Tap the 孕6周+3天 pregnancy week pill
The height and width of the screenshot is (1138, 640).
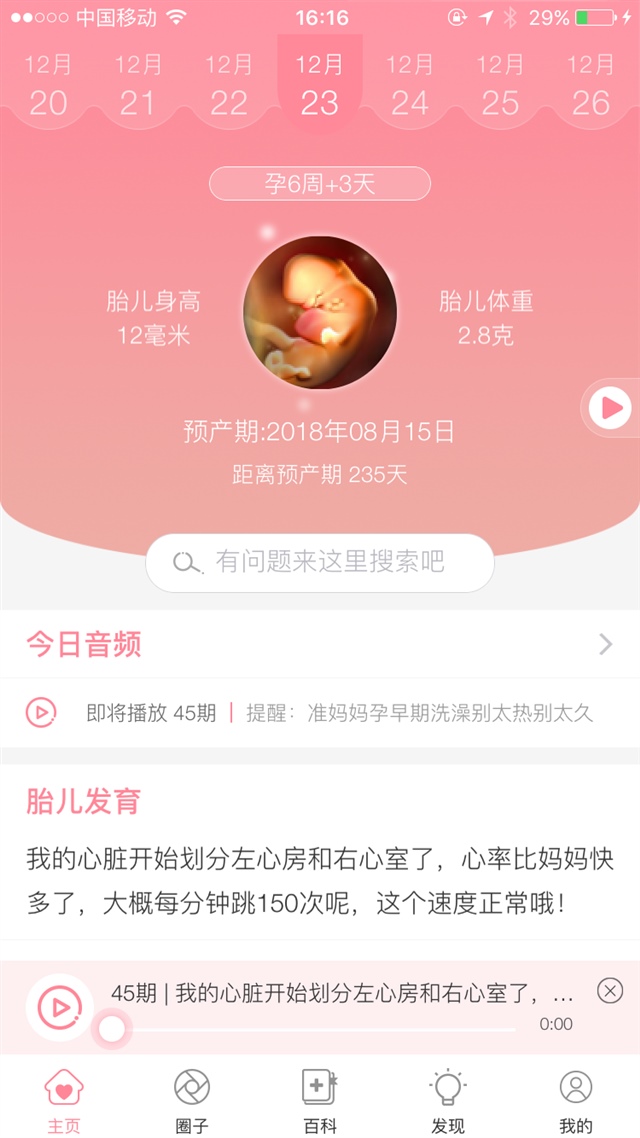point(320,184)
